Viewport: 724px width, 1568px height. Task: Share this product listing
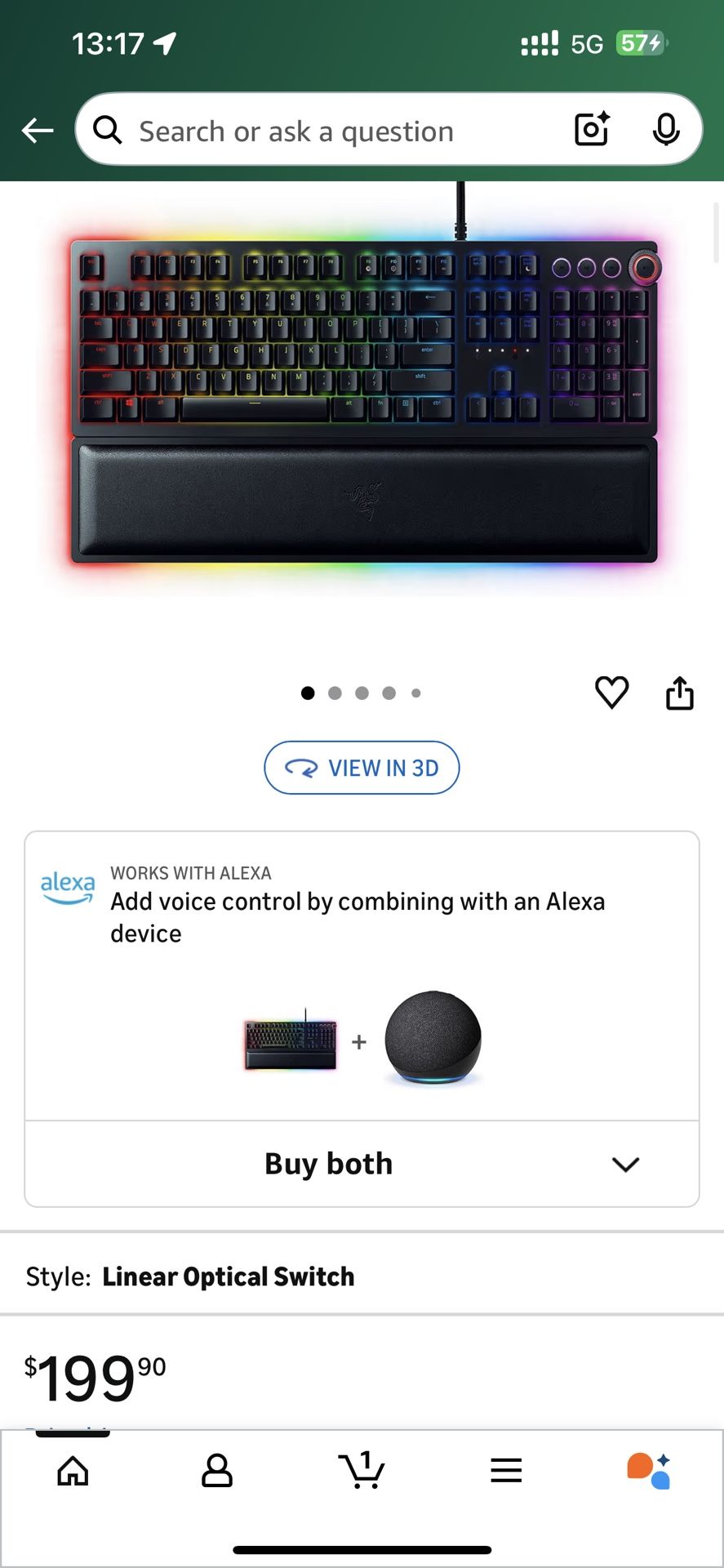679,693
